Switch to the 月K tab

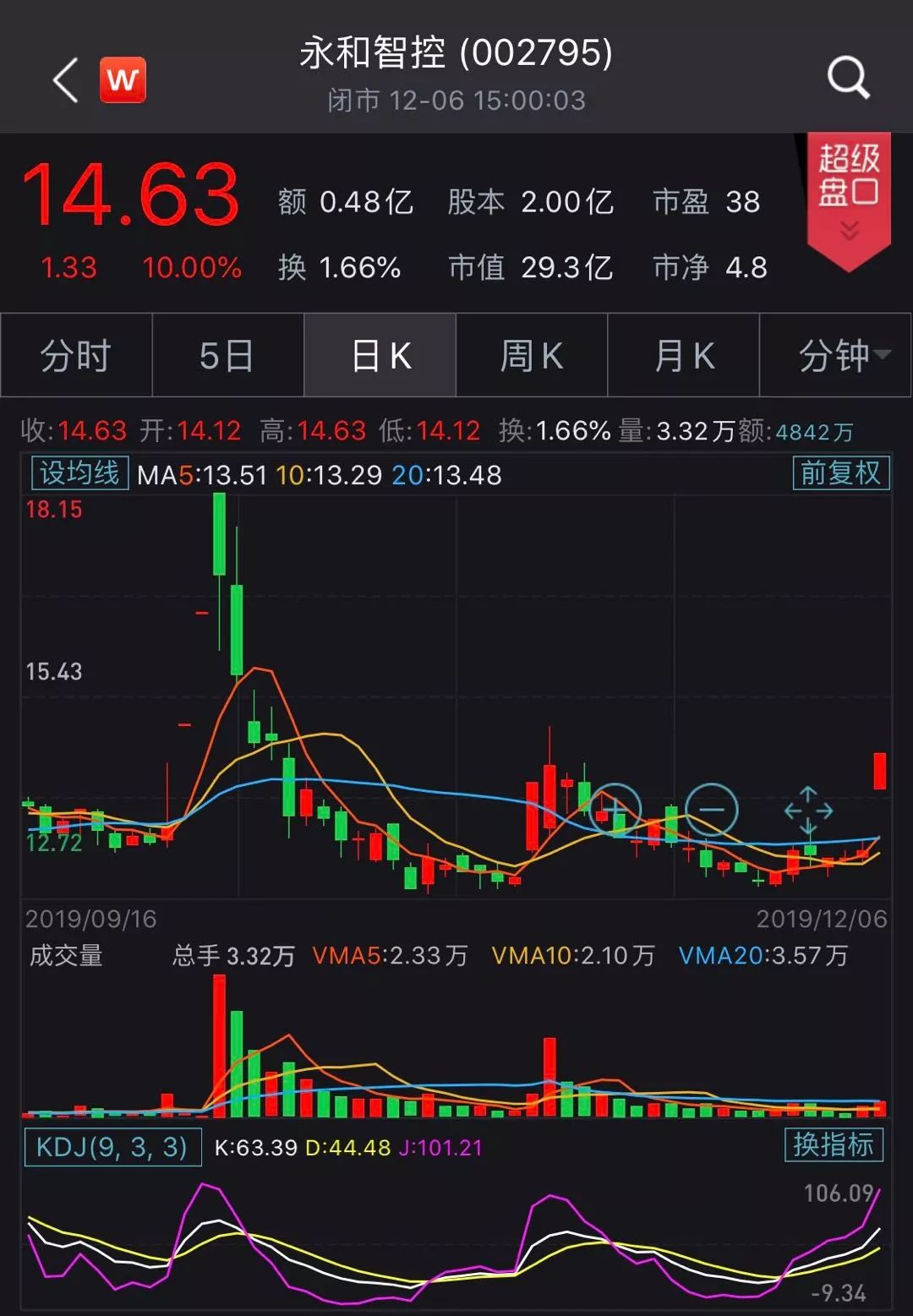click(x=684, y=356)
